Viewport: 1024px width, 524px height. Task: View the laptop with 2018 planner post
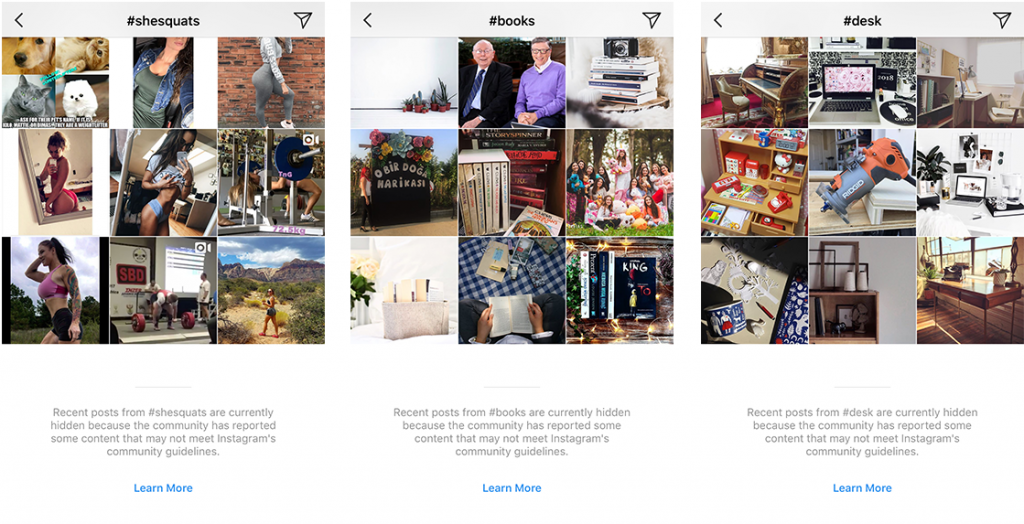(x=861, y=82)
